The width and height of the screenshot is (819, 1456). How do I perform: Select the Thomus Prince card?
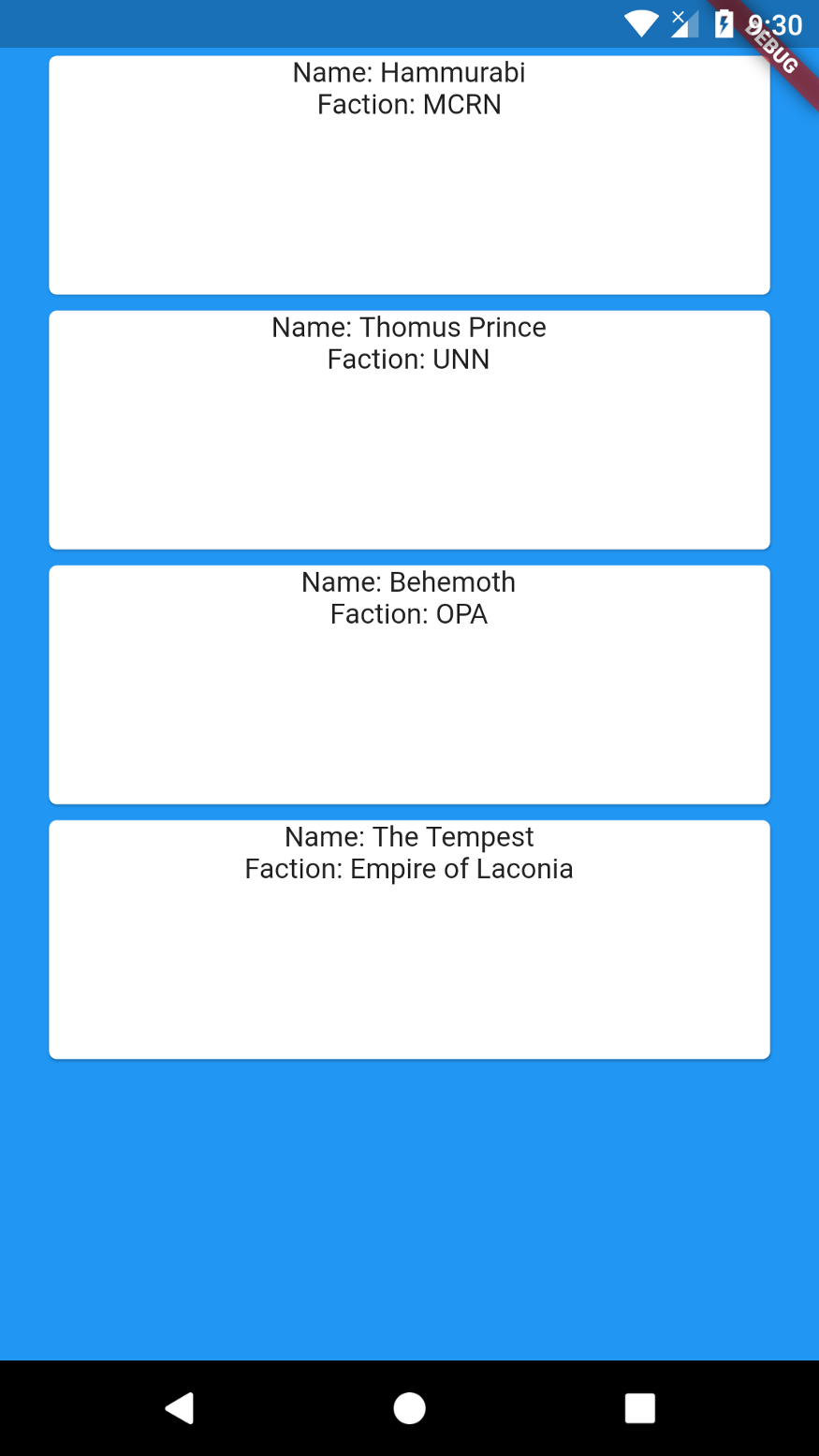pyautogui.click(x=409, y=430)
